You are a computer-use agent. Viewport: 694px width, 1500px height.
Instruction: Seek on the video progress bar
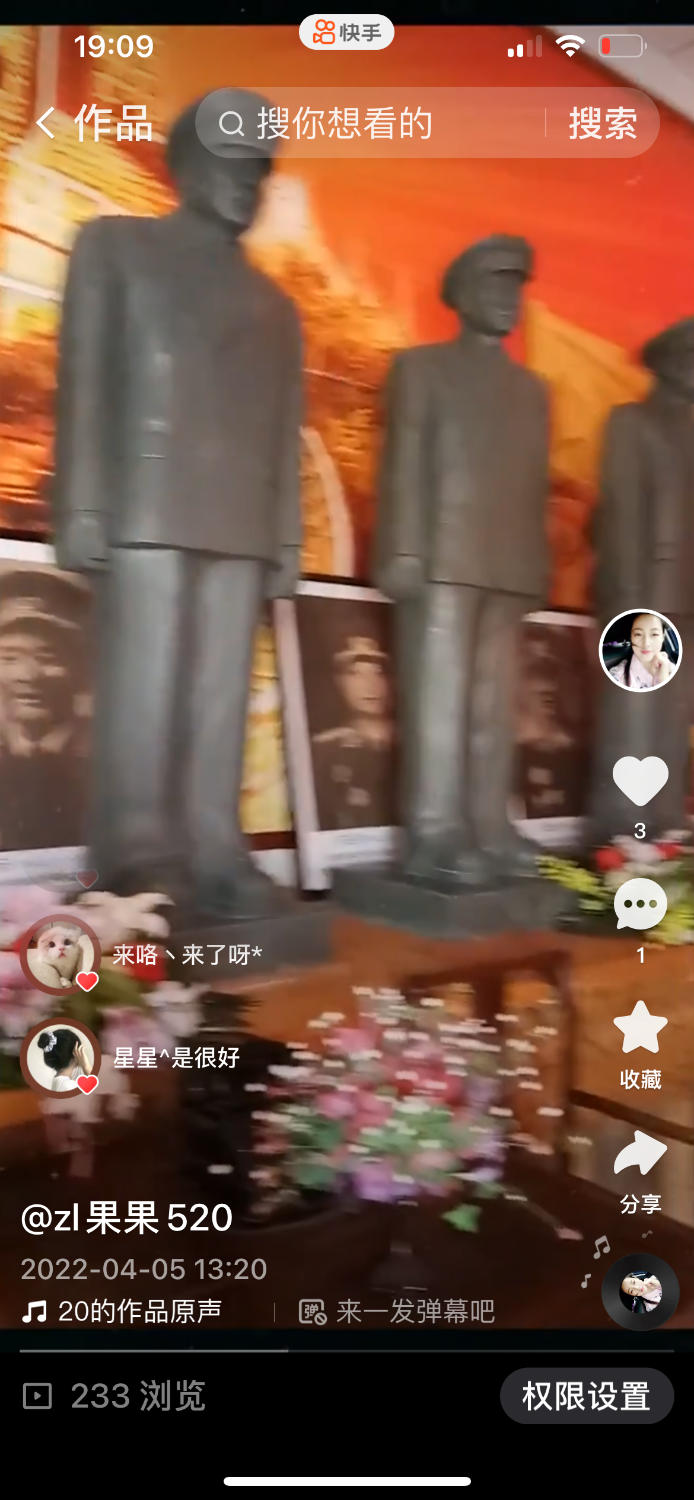[347, 1350]
